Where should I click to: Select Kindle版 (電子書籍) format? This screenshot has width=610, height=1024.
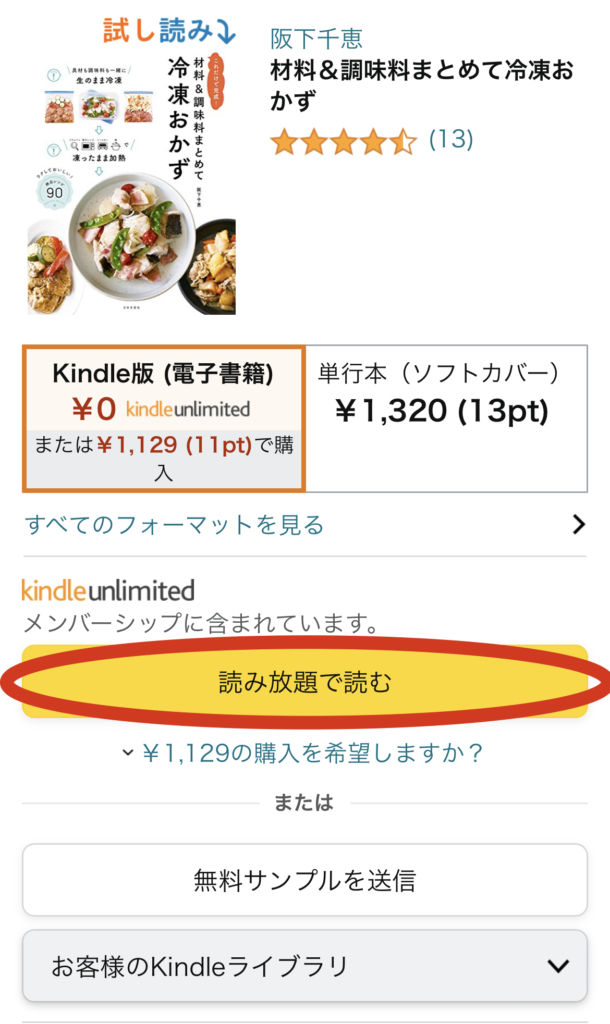click(x=165, y=419)
